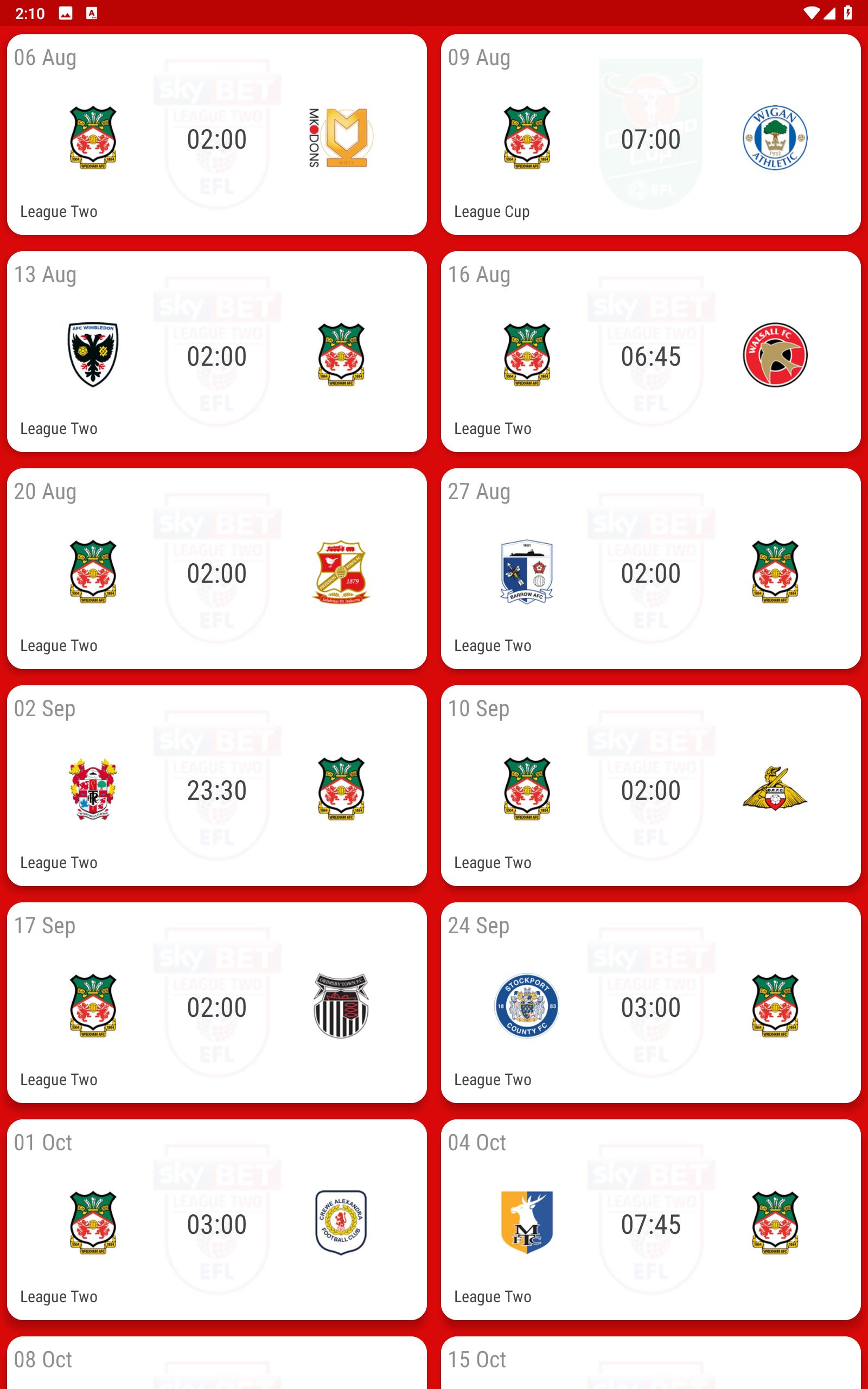View the 01 Oct Crewe Alexandra match
This screenshot has width=868, height=1389.
216,1219
